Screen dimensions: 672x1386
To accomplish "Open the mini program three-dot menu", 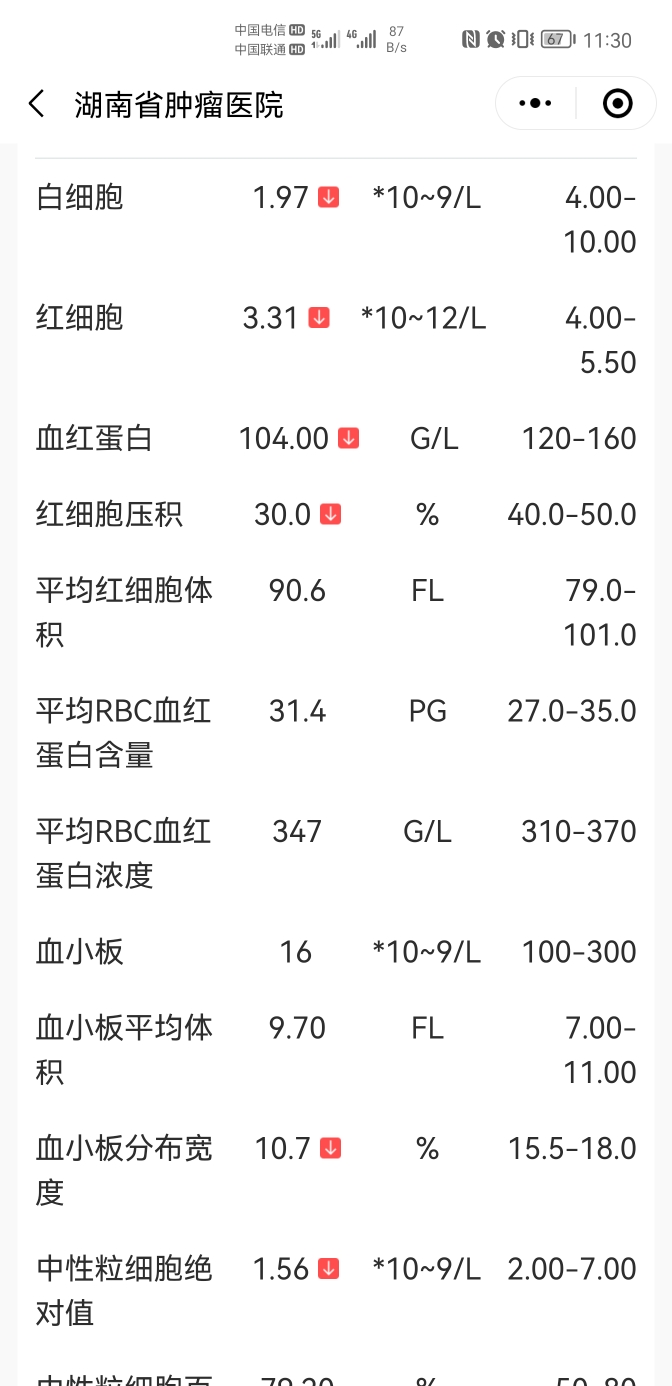I will (x=535, y=103).
